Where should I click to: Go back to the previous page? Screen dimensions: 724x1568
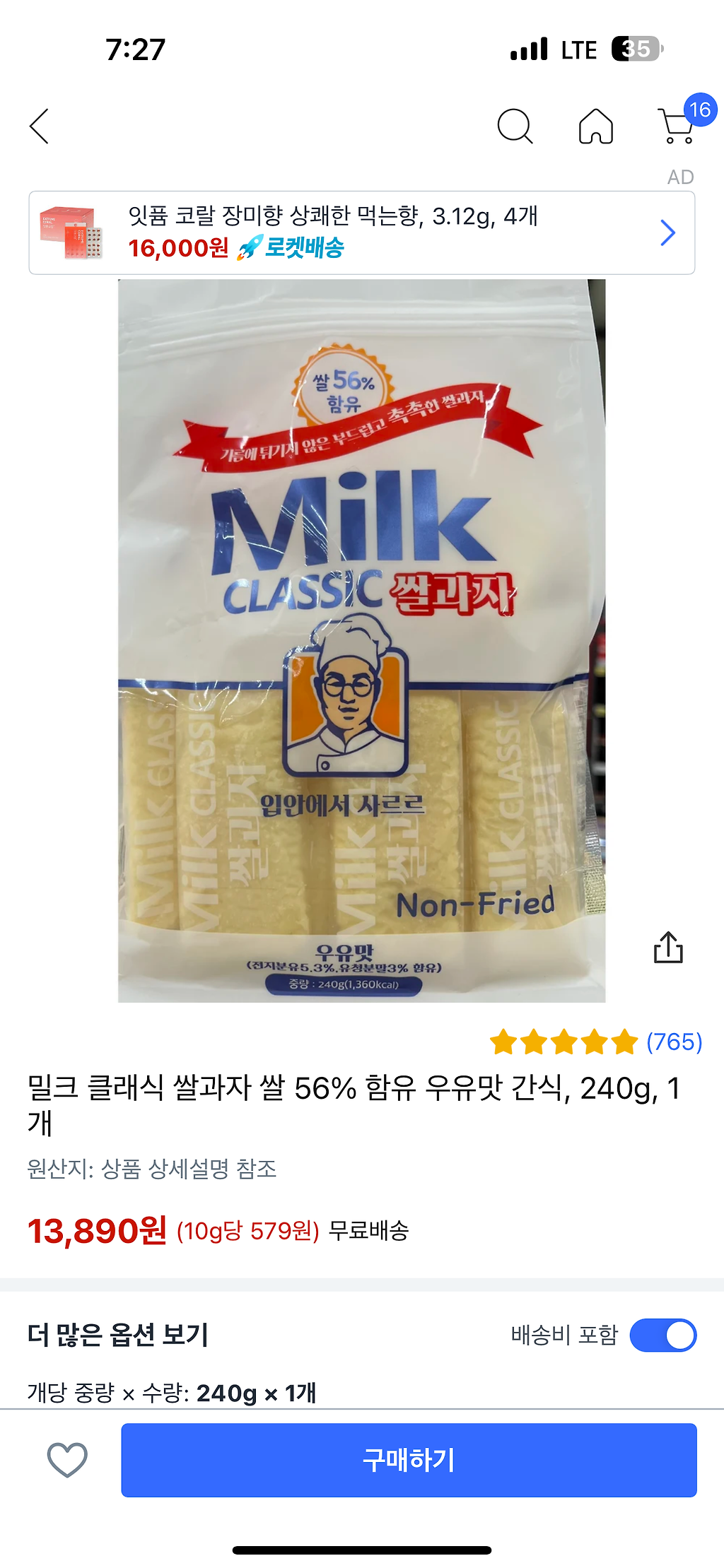[40, 126]
